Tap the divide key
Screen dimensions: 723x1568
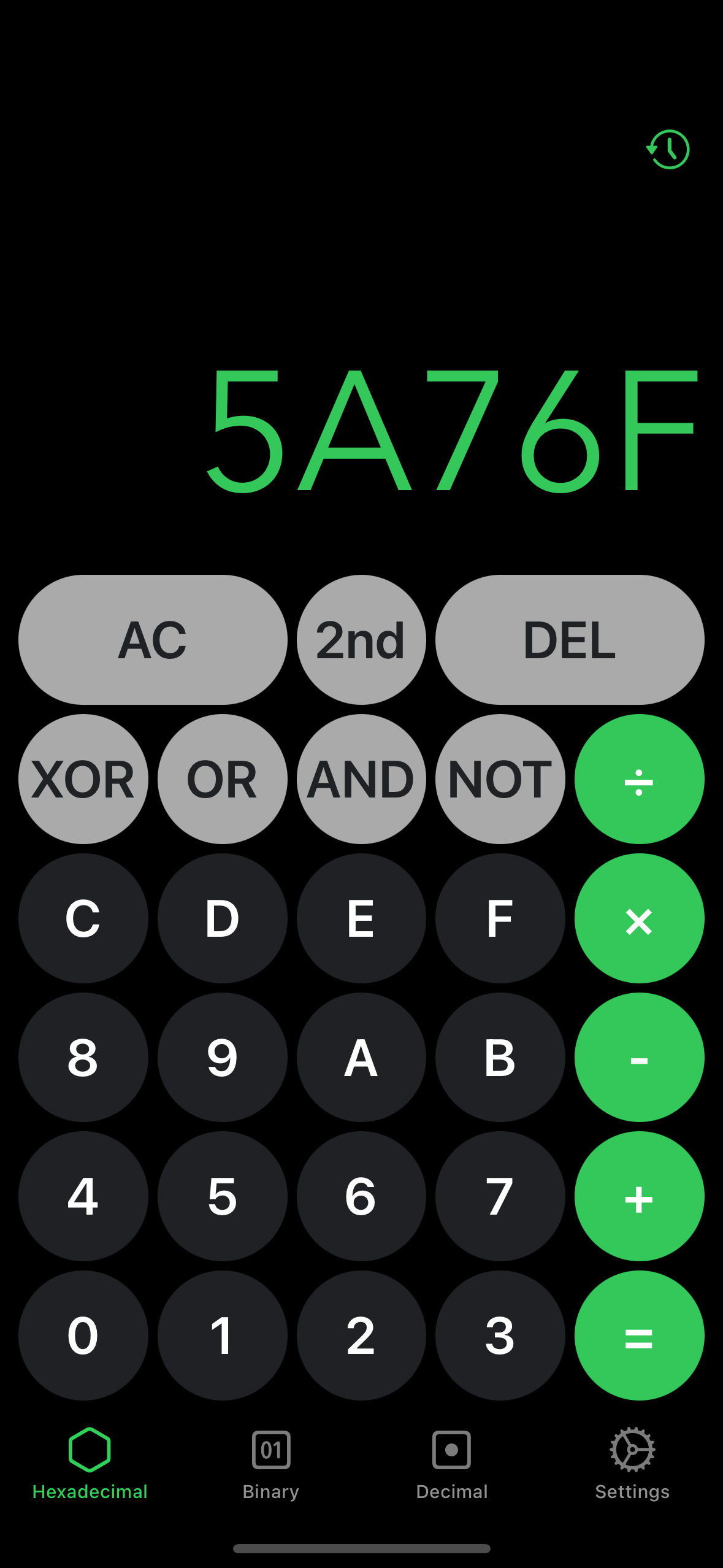click(639, 779)
